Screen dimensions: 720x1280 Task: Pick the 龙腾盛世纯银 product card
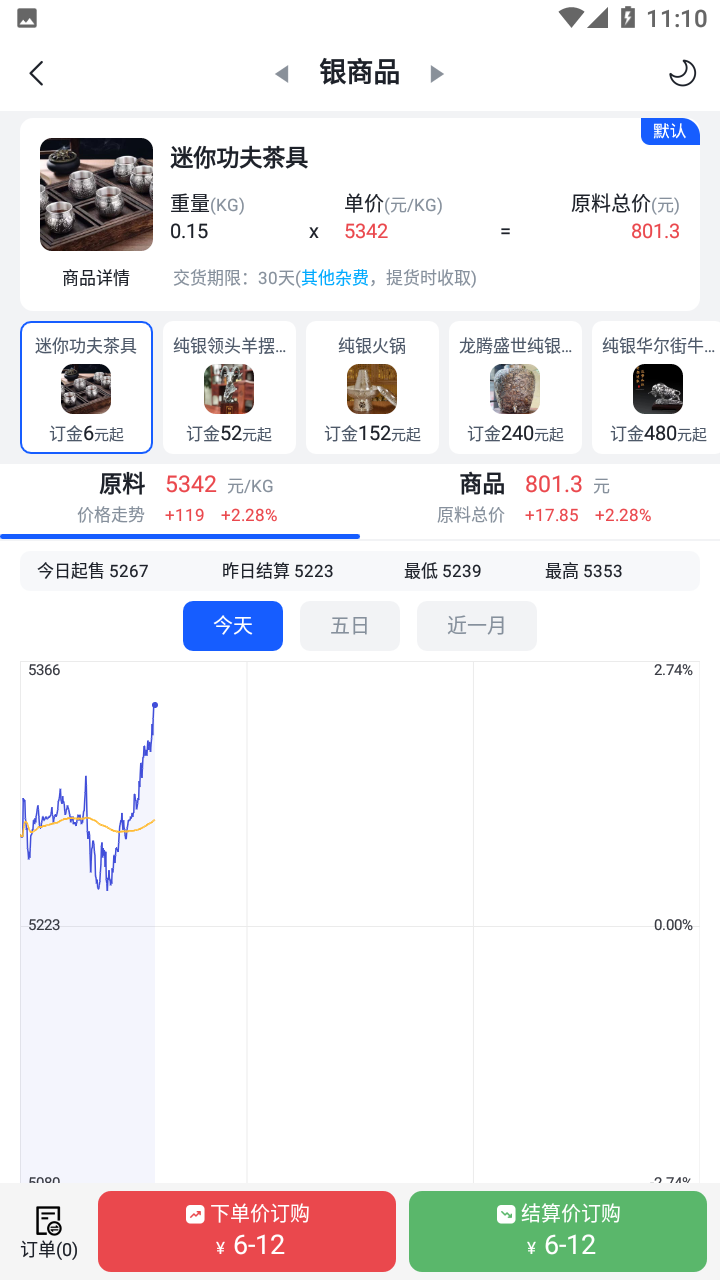pyautogui.click(x=515, y=388)
